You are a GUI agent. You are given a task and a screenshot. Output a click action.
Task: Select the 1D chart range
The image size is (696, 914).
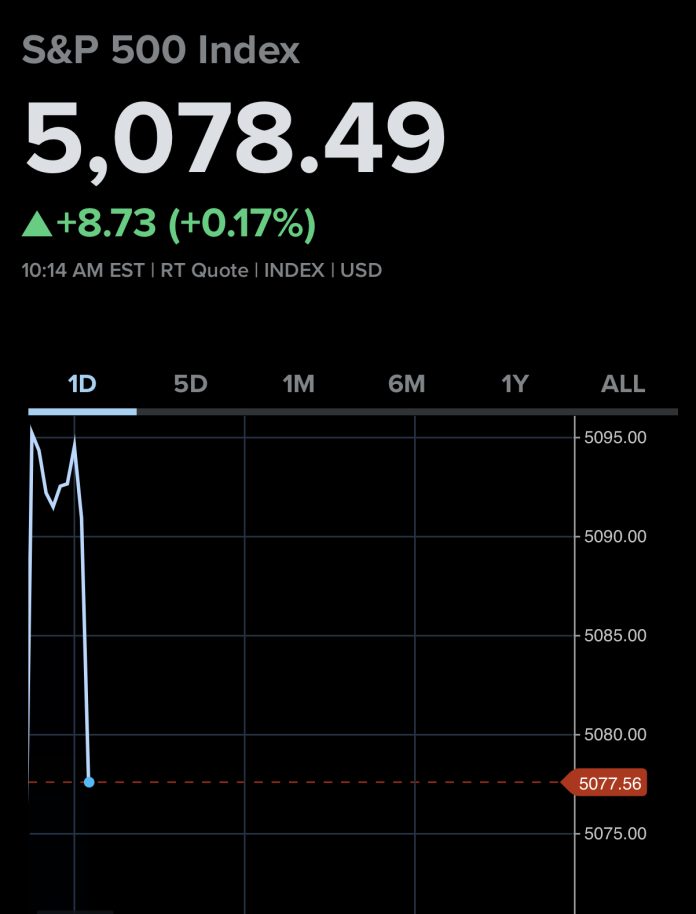(81, 384)
